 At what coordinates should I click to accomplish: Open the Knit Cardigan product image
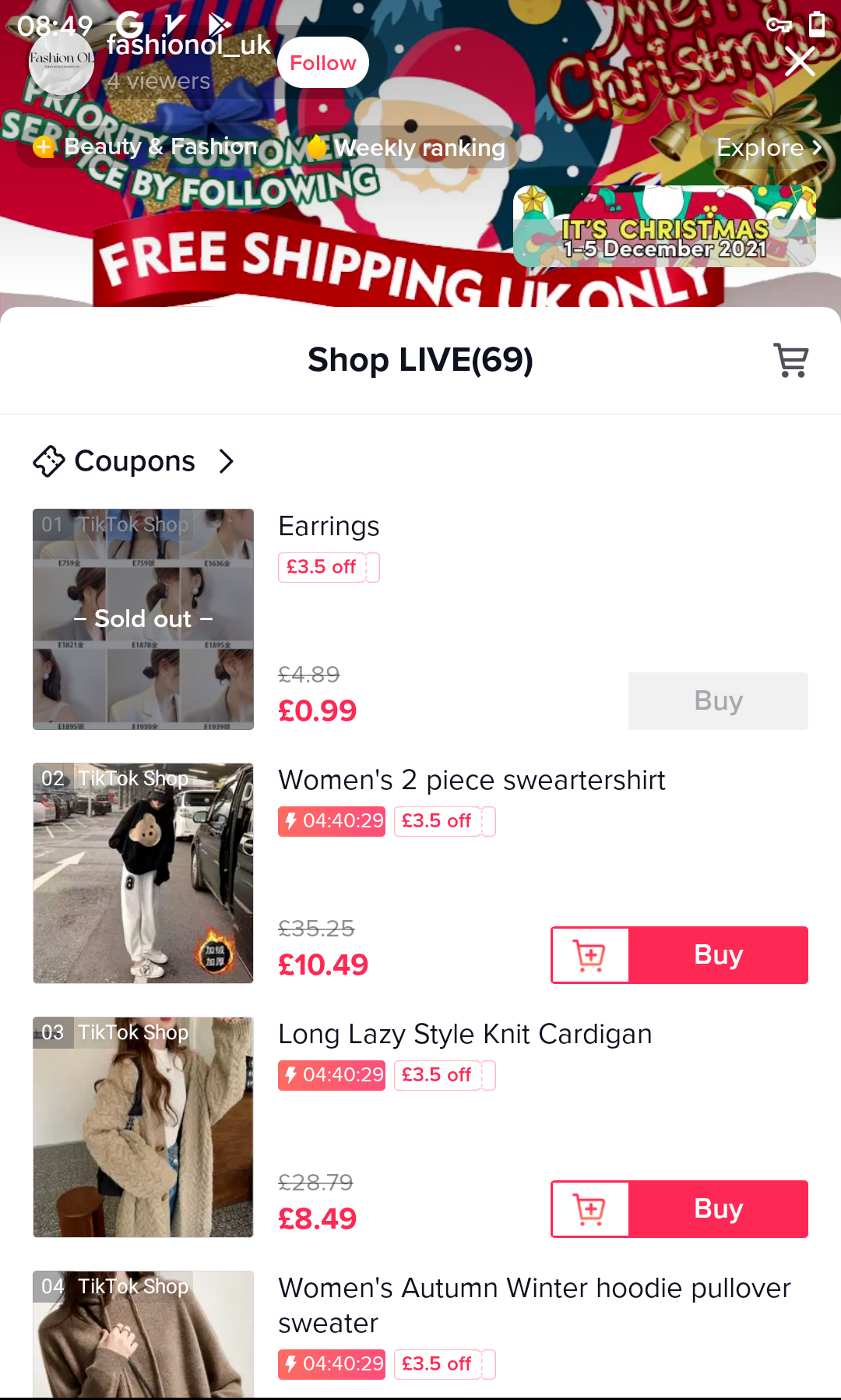pyautogui.click(x=143, y=1127)
